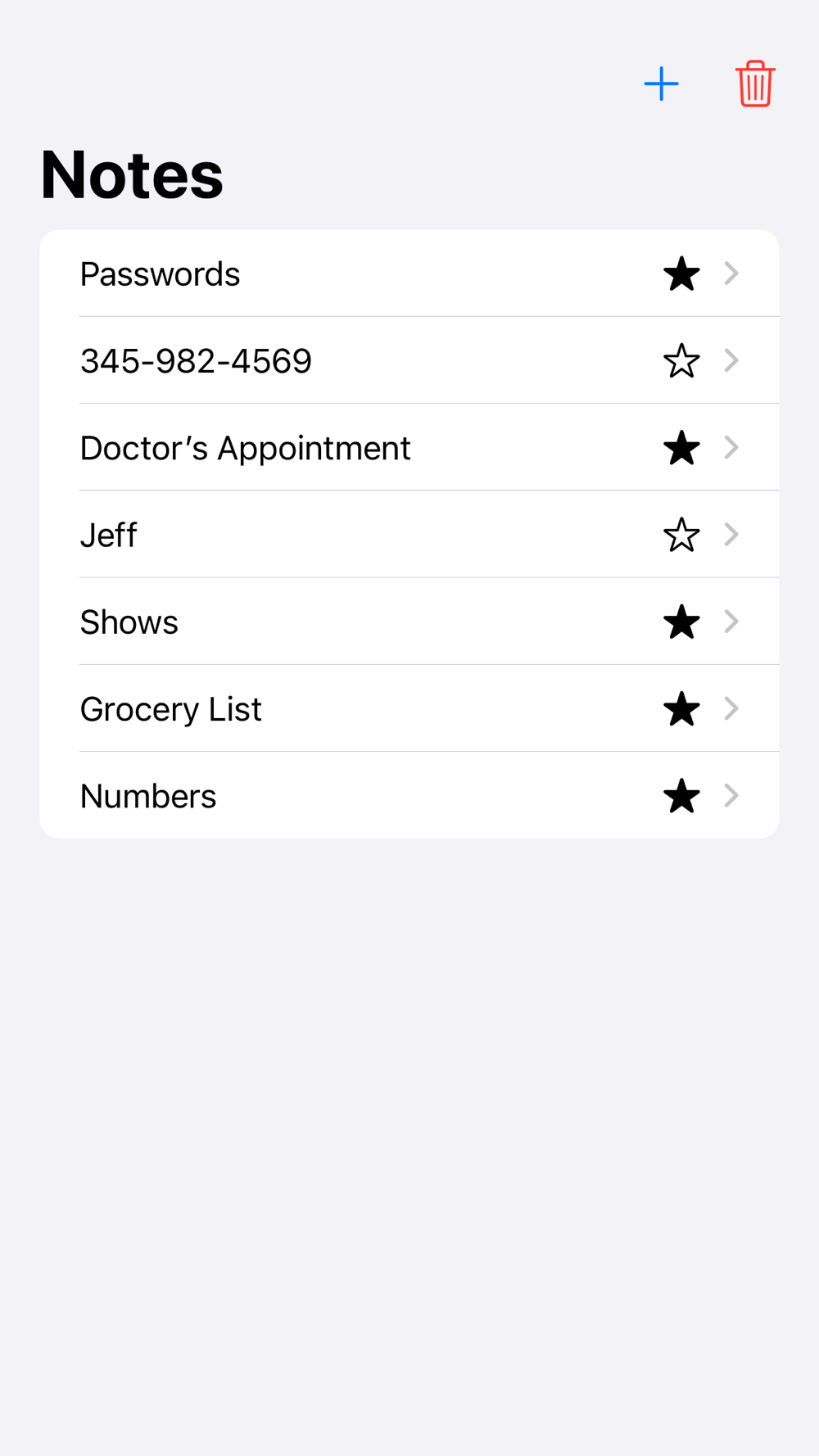Unfavorite the Passwords note star

coord(681,274)
